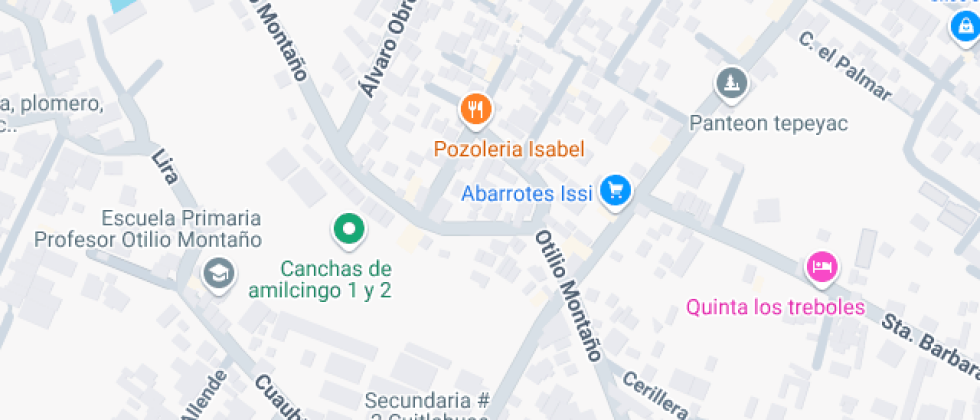Image resolution: width=980 pixels, height=420 pixels.
Task: Open the Pozoleria Isabel restaurant marker
Action: [x=477, y=110]
